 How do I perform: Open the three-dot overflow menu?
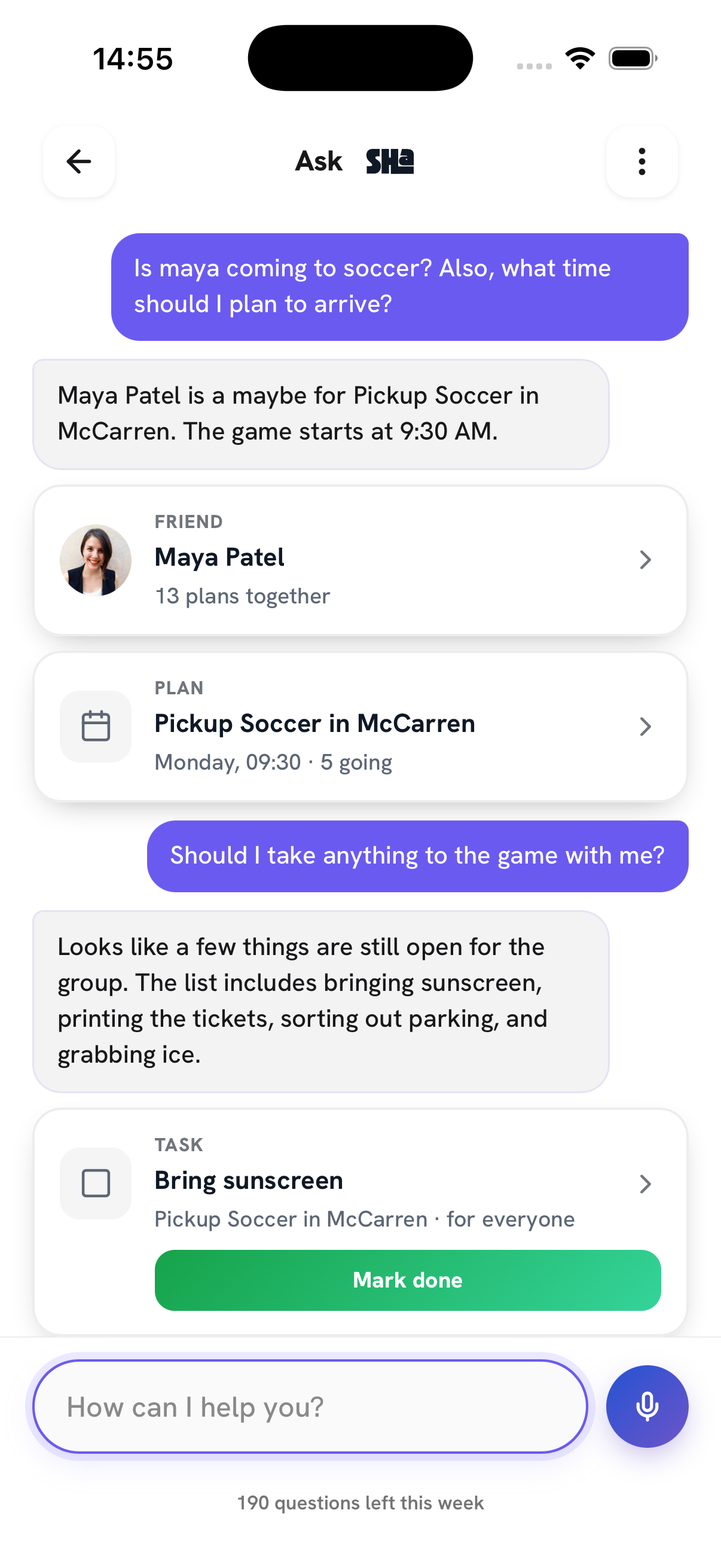pyautogui.click(x=641, y=161)
